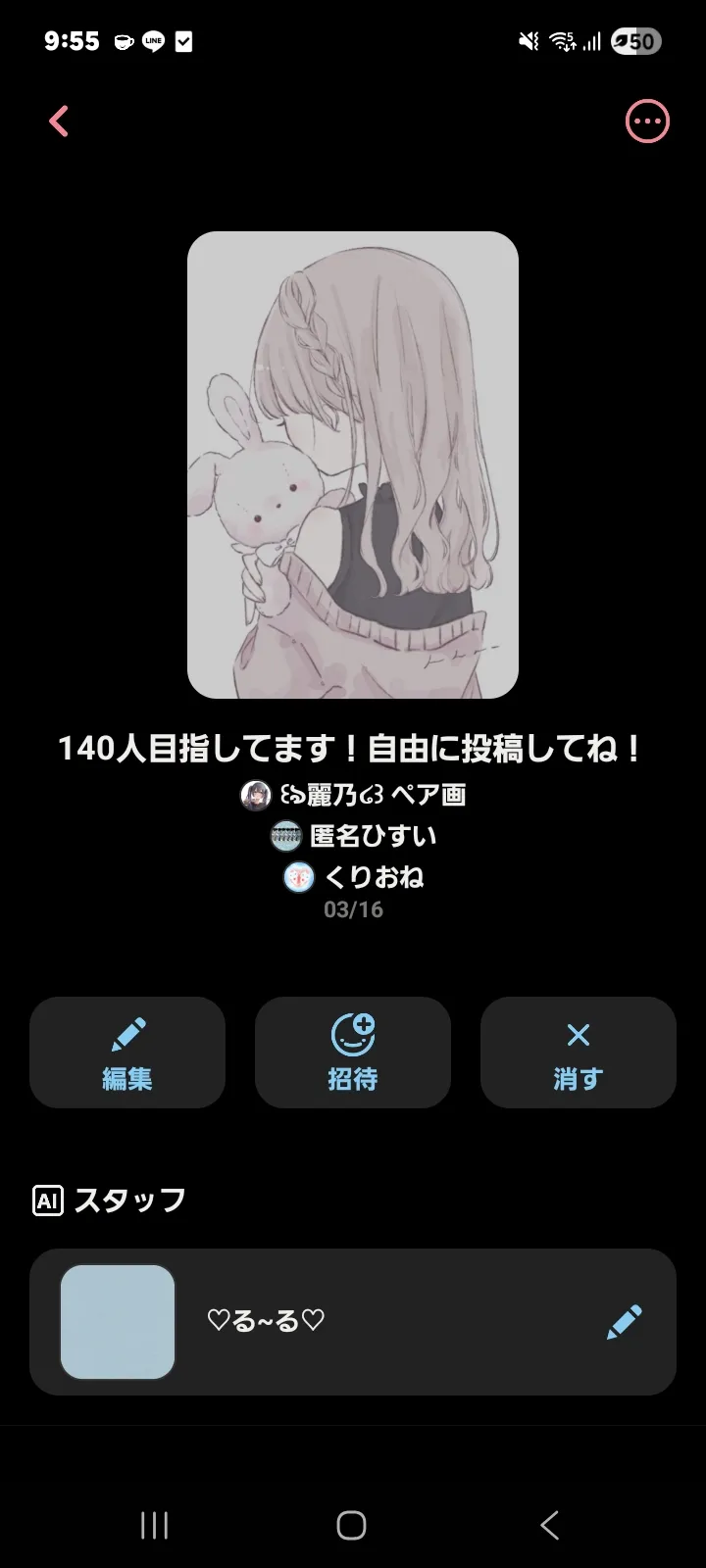The width and height of the screenshot is (706, 1568).
Task: Tap the 編集 edit button
Action: coord(127,1053)
